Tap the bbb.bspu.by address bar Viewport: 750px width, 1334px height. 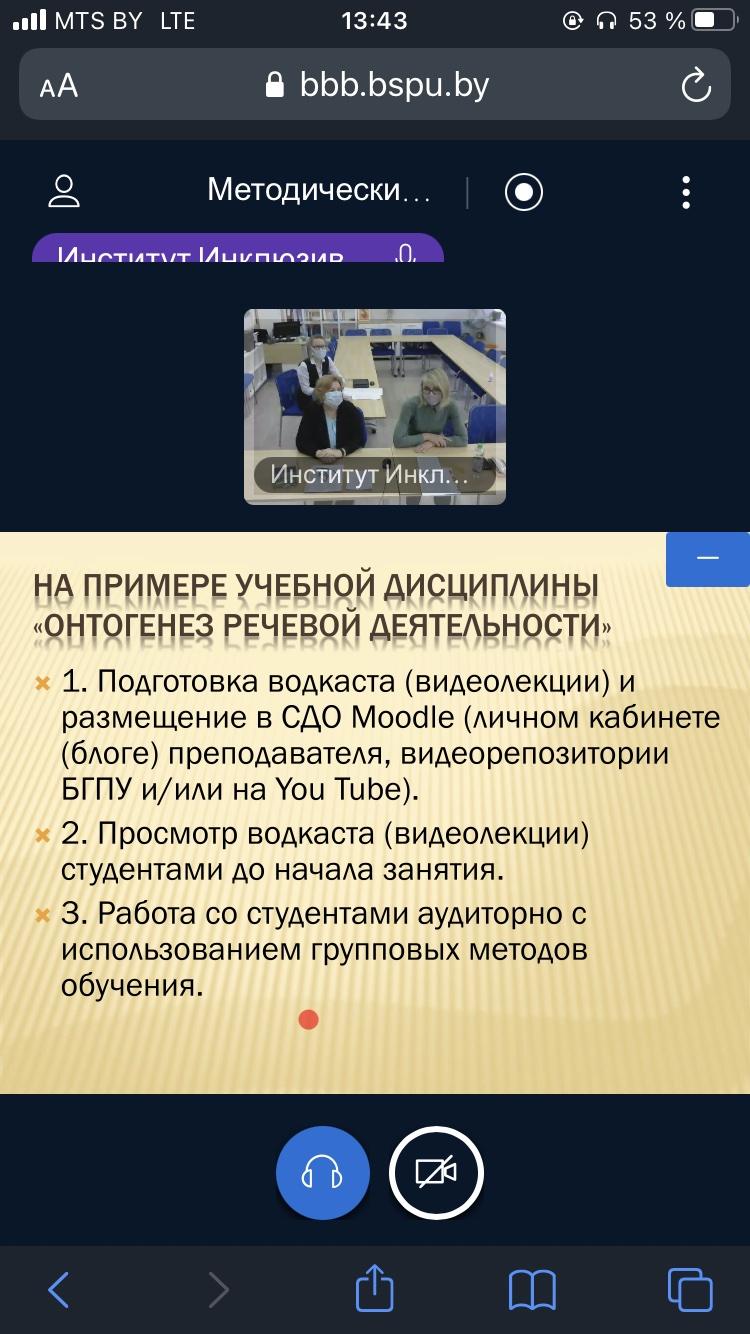click(x=375, y=85)
